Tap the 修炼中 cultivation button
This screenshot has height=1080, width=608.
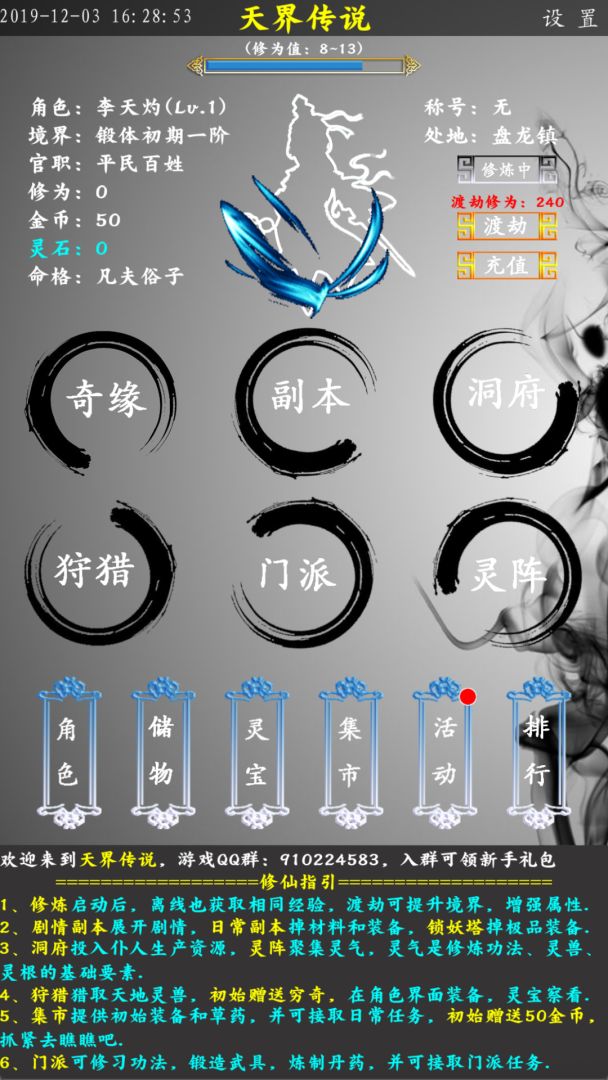[x=505, y=169]
